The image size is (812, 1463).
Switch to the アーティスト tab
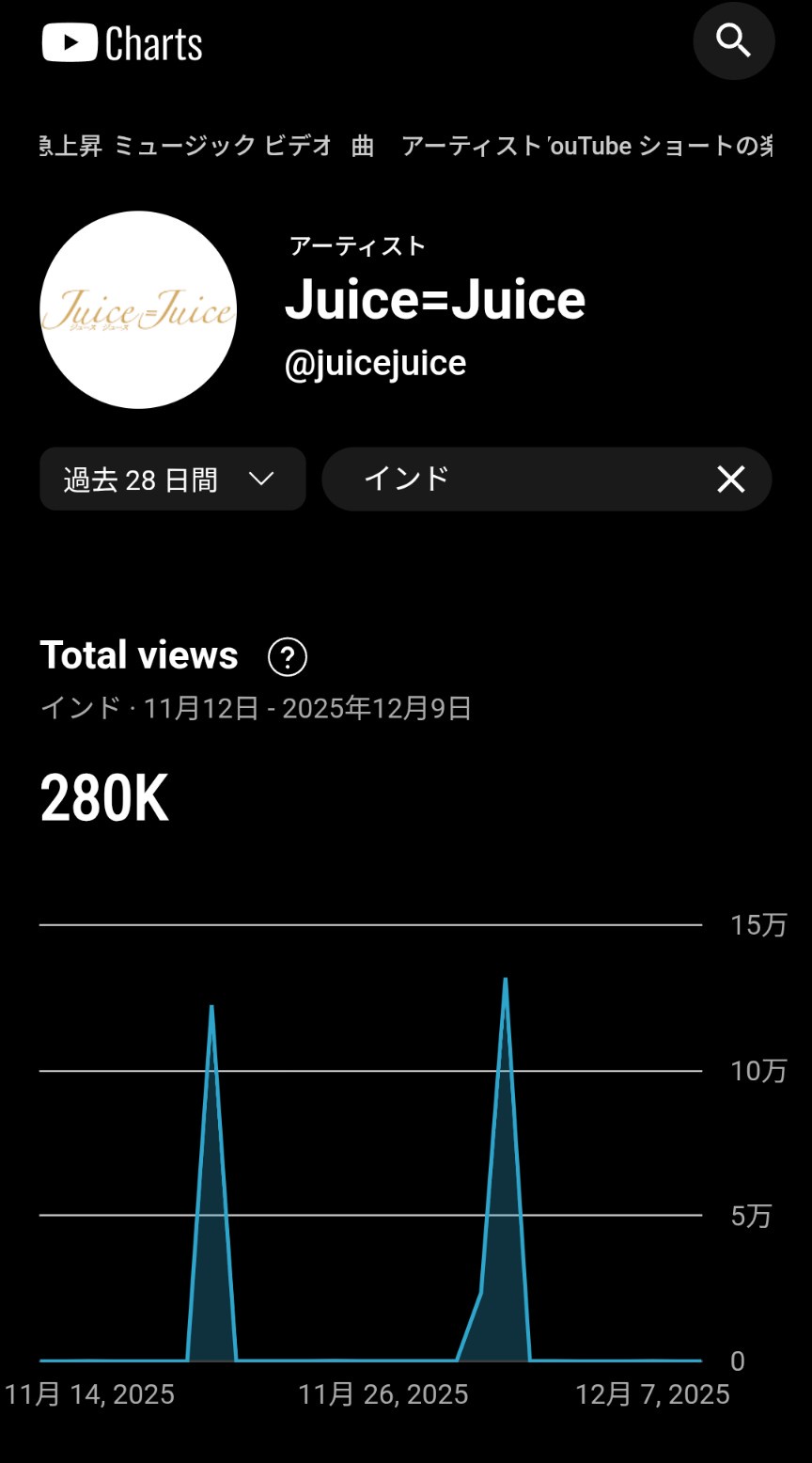pyautogui.click(x=471, y=146)
